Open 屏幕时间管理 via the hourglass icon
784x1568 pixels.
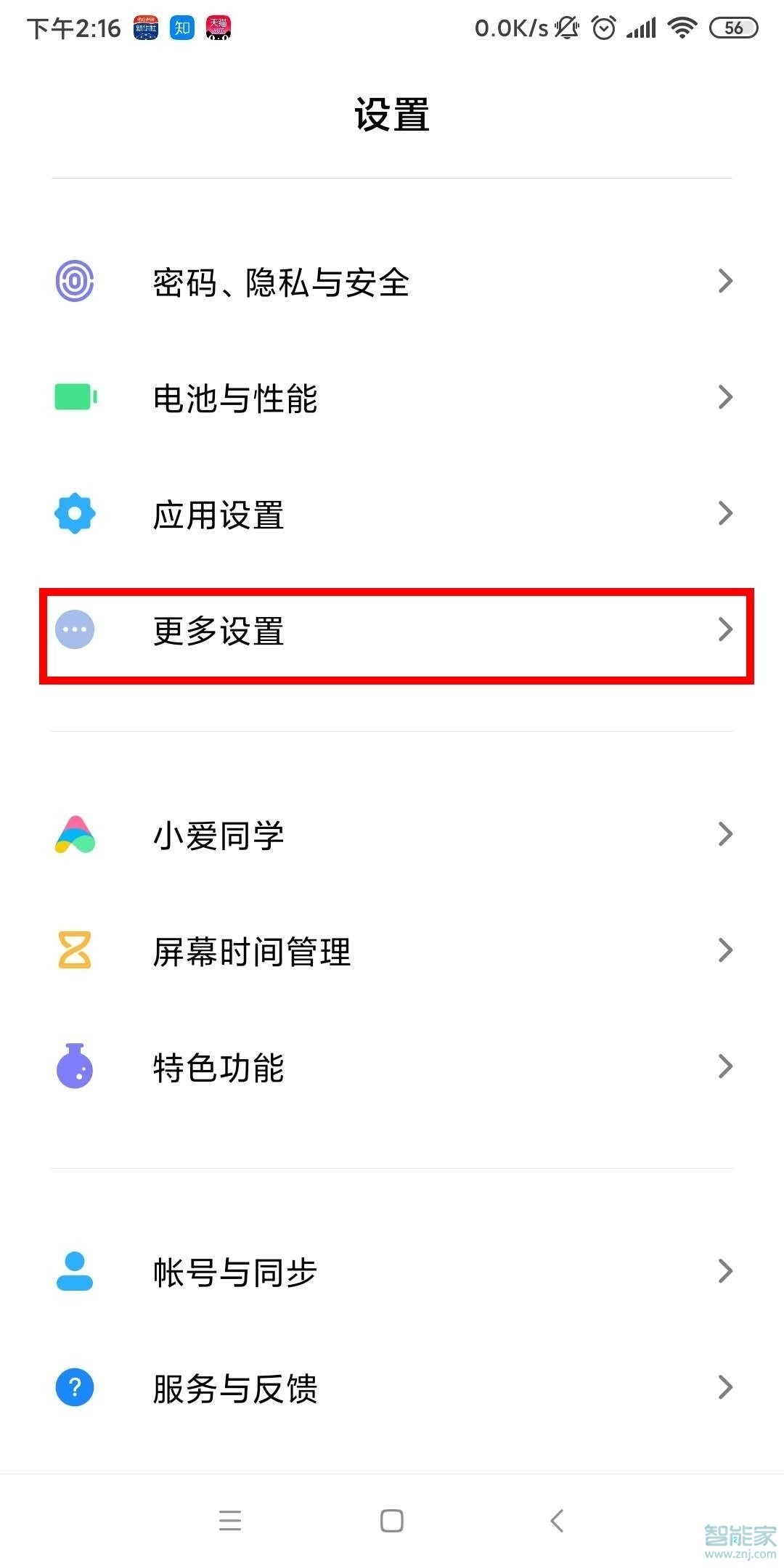(x=75, y=951)
